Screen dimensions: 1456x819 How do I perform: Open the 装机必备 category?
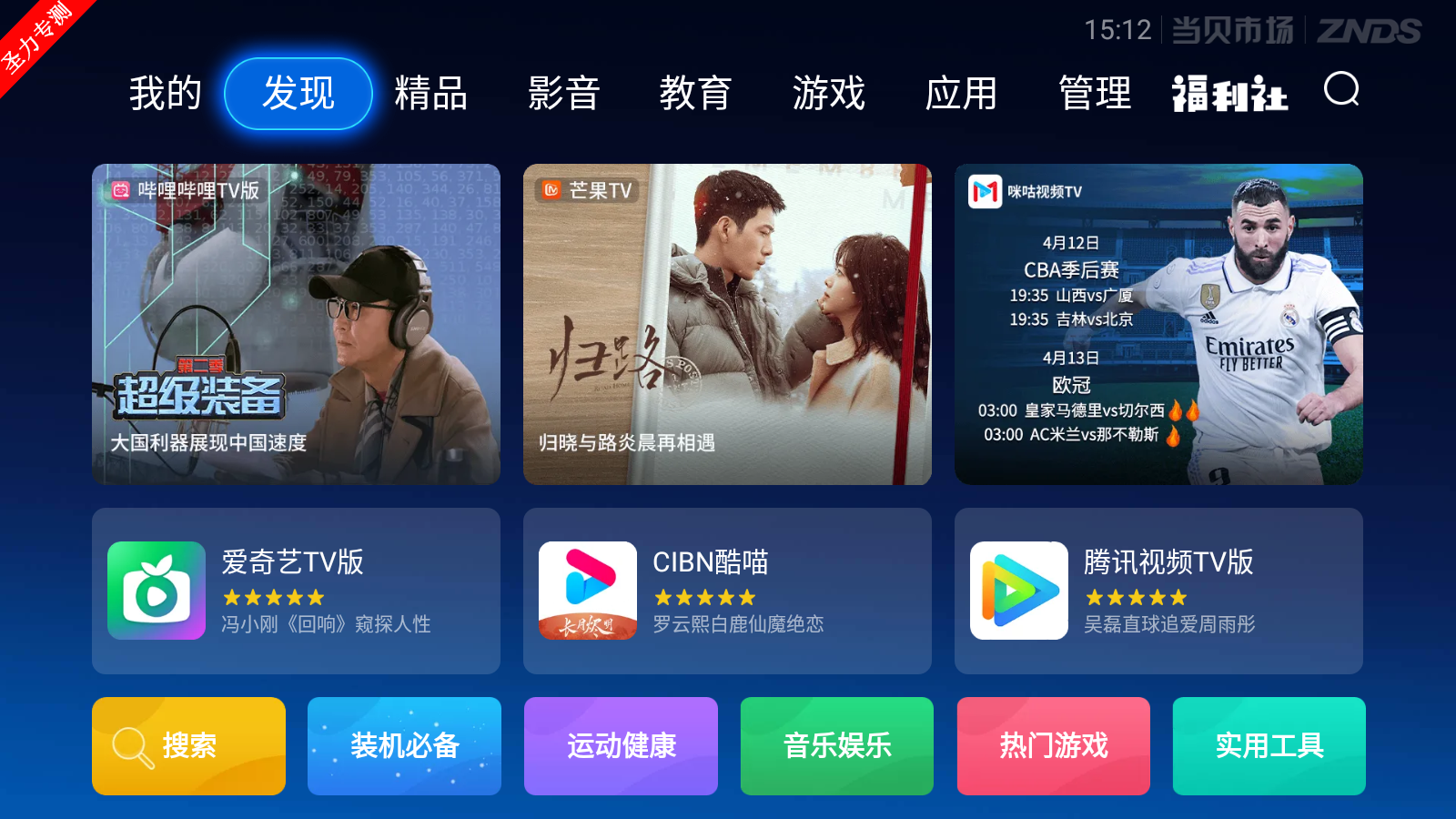(x=404, y=746)
